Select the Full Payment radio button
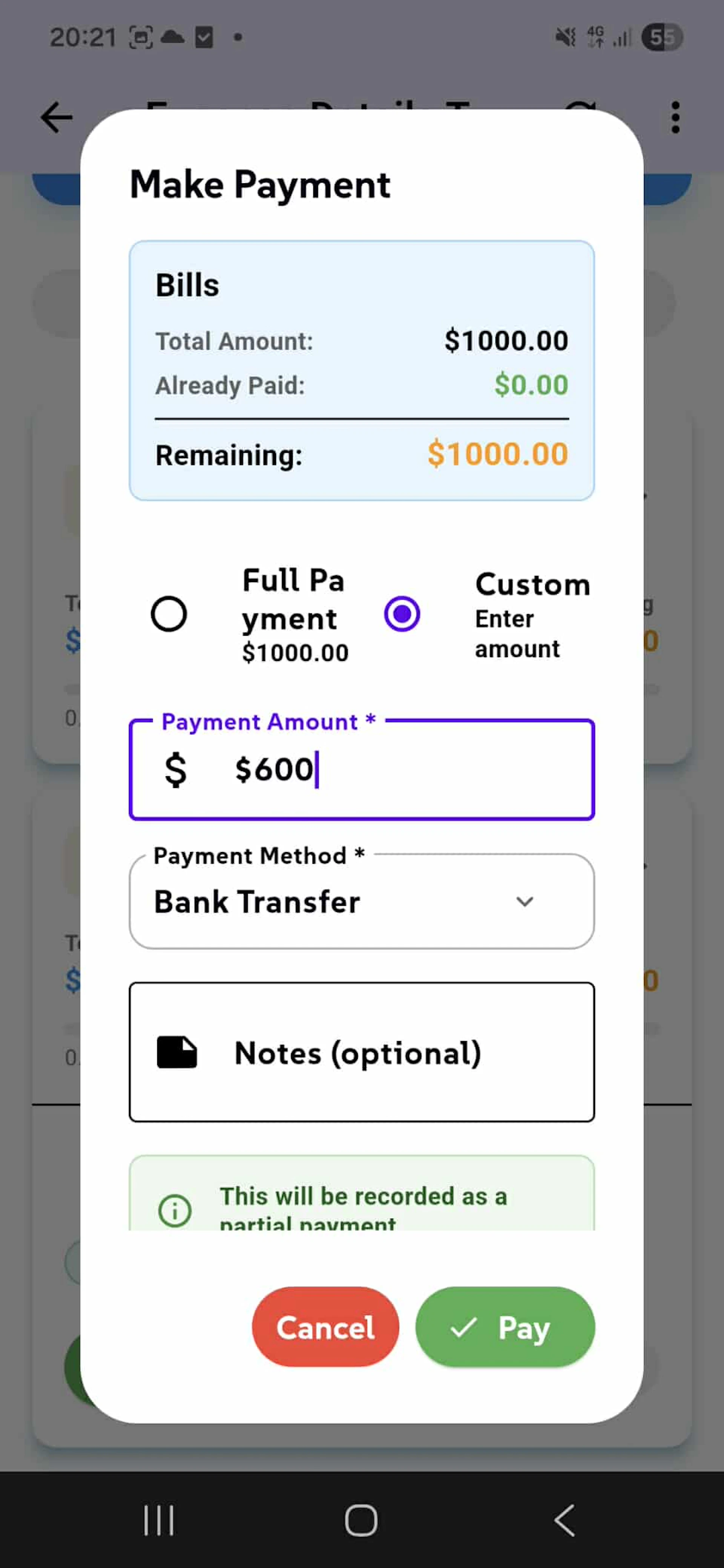The image size is (724, 1568). (169, 614)
